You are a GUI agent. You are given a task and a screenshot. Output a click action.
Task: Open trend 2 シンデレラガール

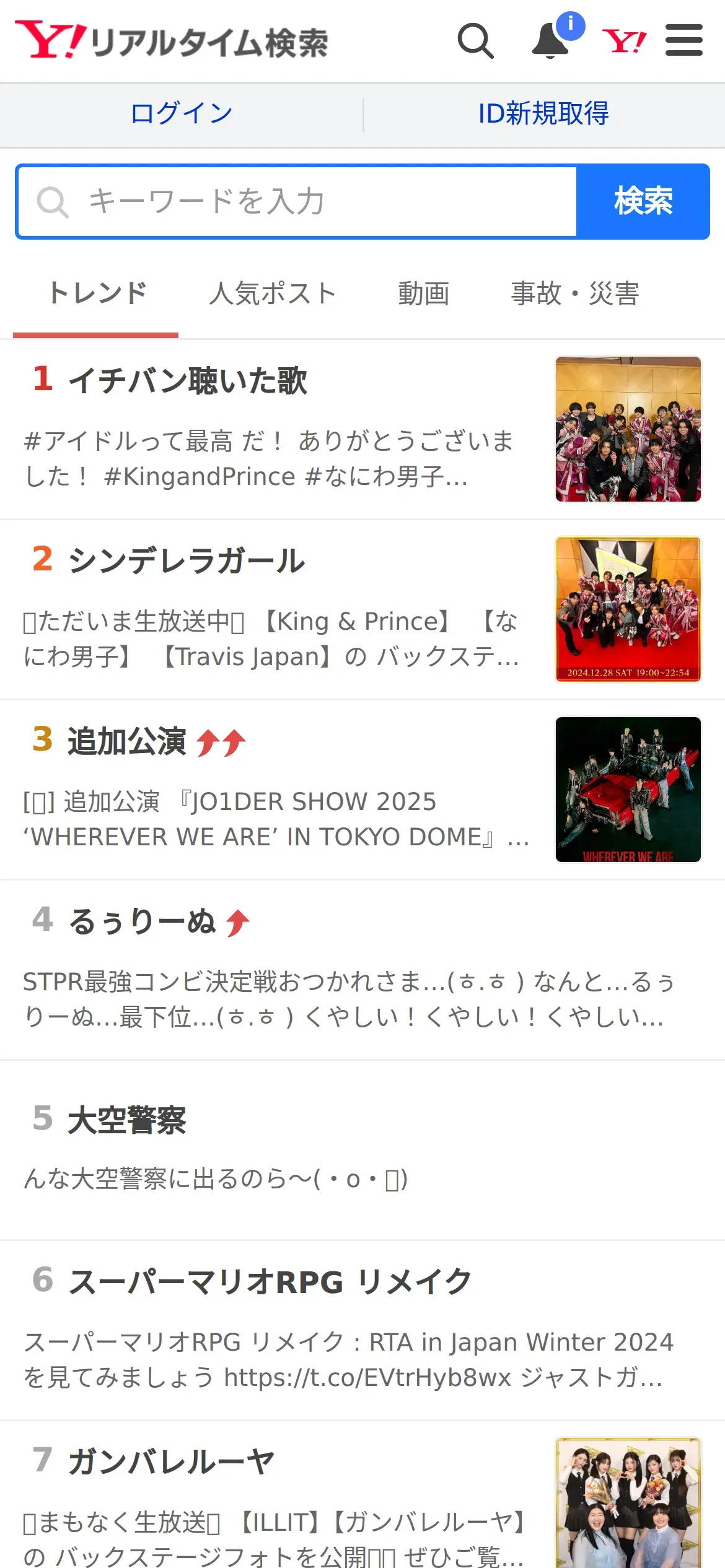point(186,560)
